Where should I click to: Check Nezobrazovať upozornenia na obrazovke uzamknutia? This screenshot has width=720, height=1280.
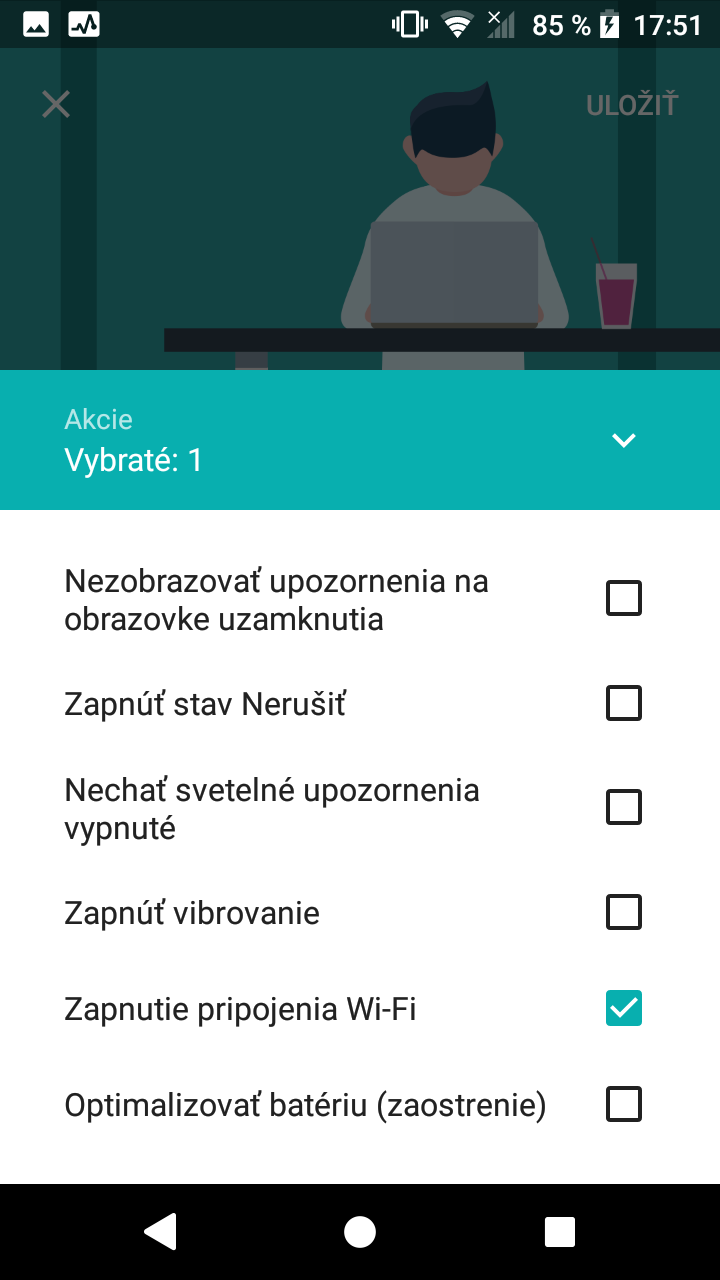click(624, 599)
